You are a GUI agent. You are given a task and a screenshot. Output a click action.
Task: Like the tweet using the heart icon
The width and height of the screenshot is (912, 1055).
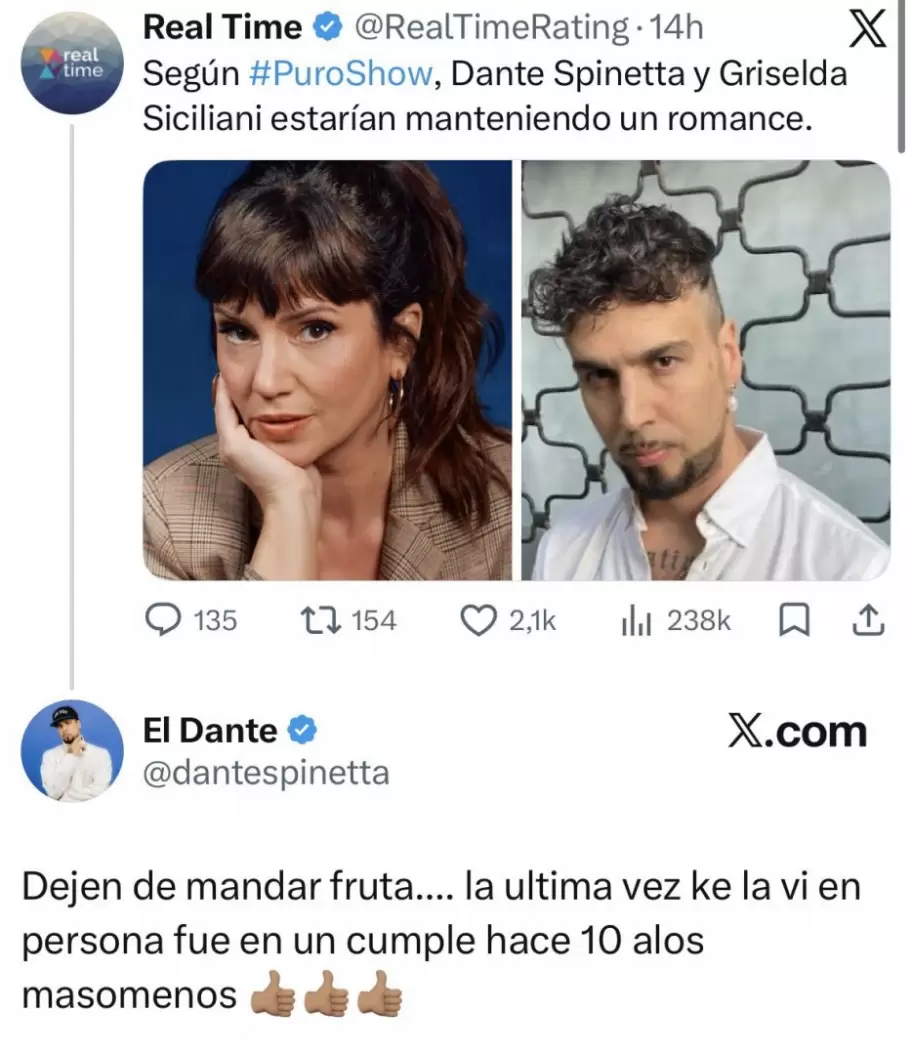(479, 621)
